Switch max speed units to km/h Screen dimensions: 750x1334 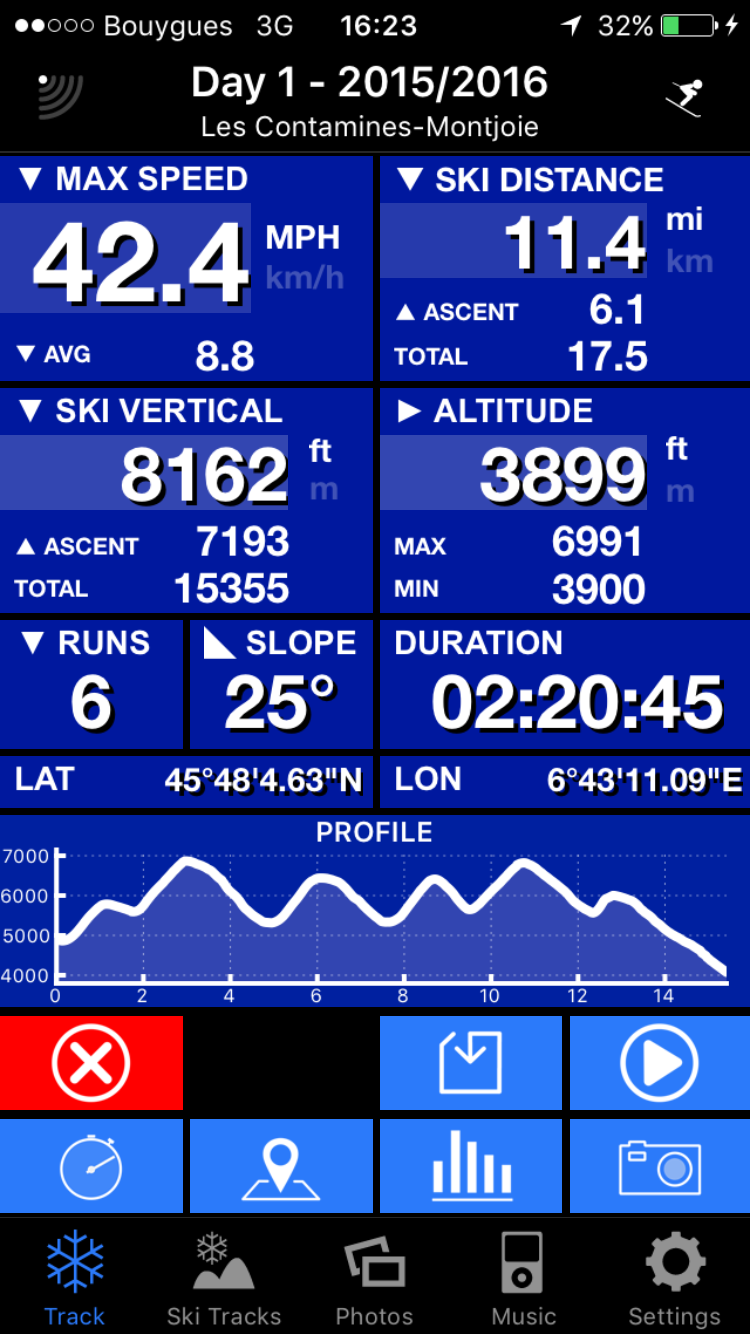pyautogui.click(x=304, y=278)
